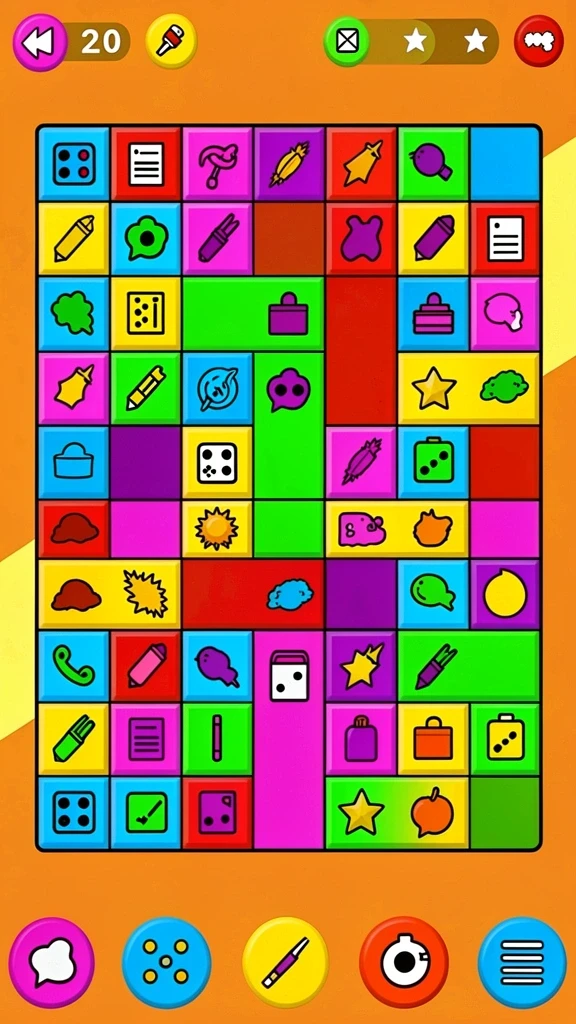
Task: Tap the orange bag tile
Action: pos(433,739)
